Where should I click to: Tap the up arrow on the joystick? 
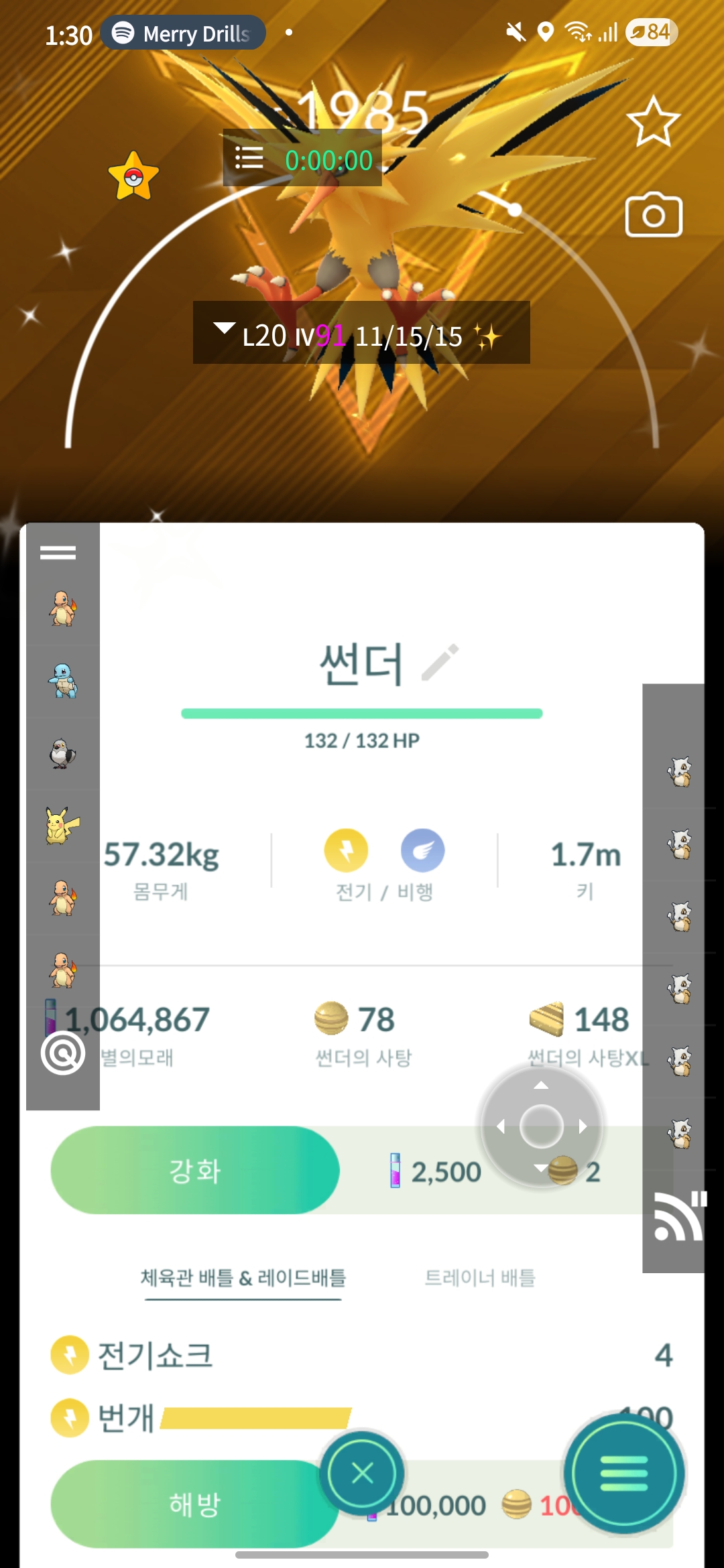(541, 1086)
